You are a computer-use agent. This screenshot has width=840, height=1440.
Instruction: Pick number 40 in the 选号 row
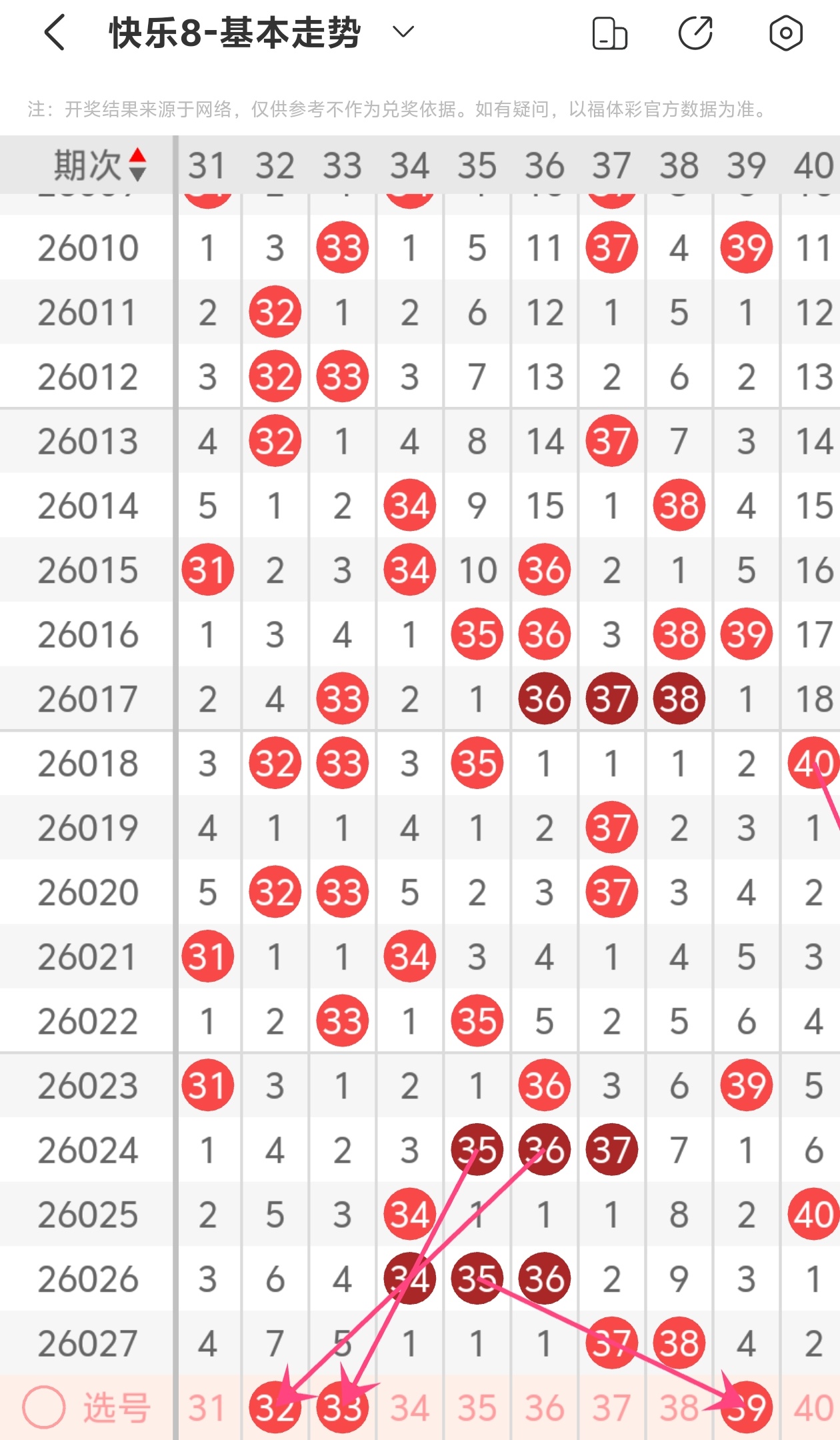[813, 1407]
